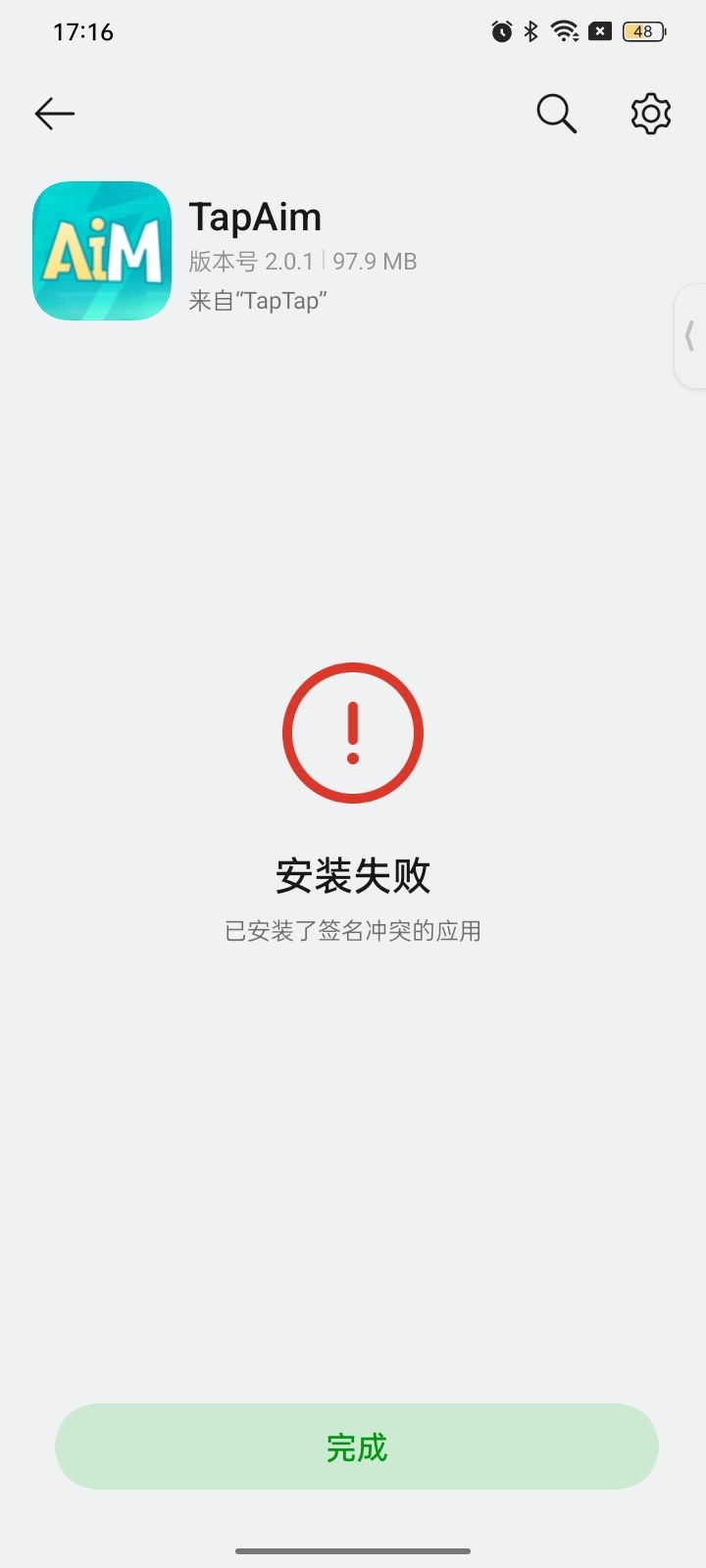Open the installer settings gear
This screenshot has height=1568, width=706.
649,113
